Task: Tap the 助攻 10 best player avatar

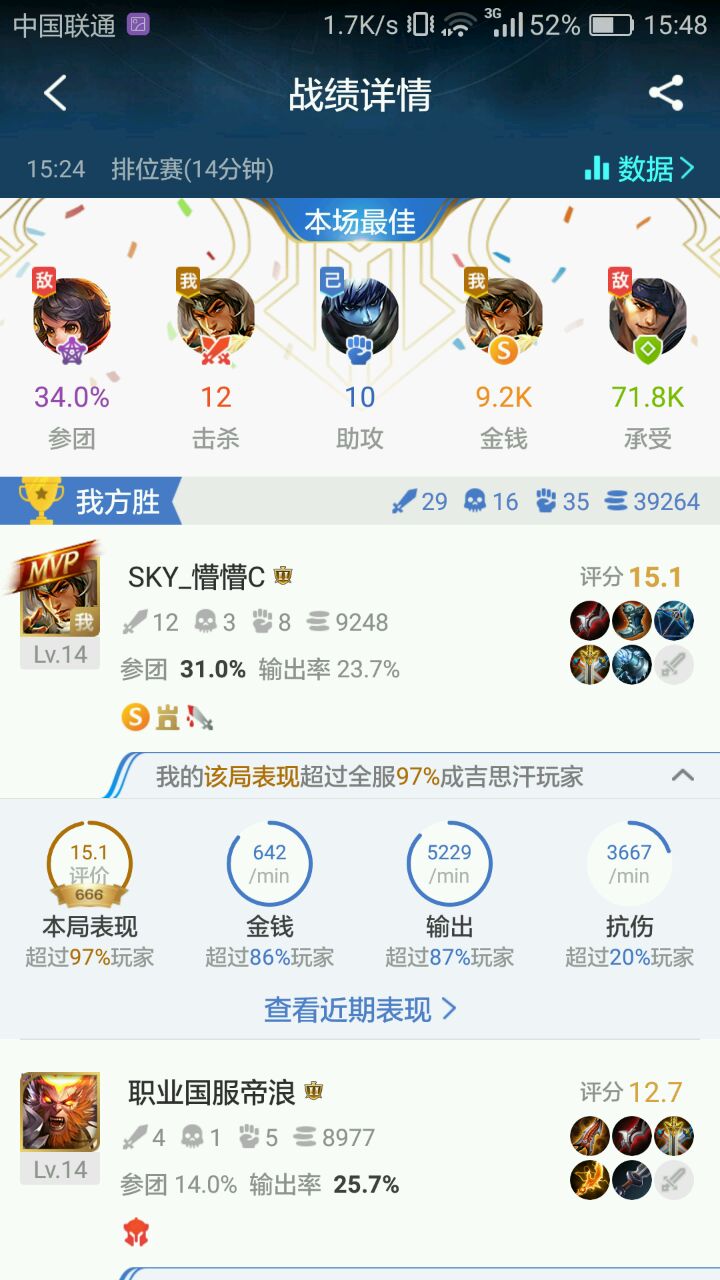Action: [360, 320]
